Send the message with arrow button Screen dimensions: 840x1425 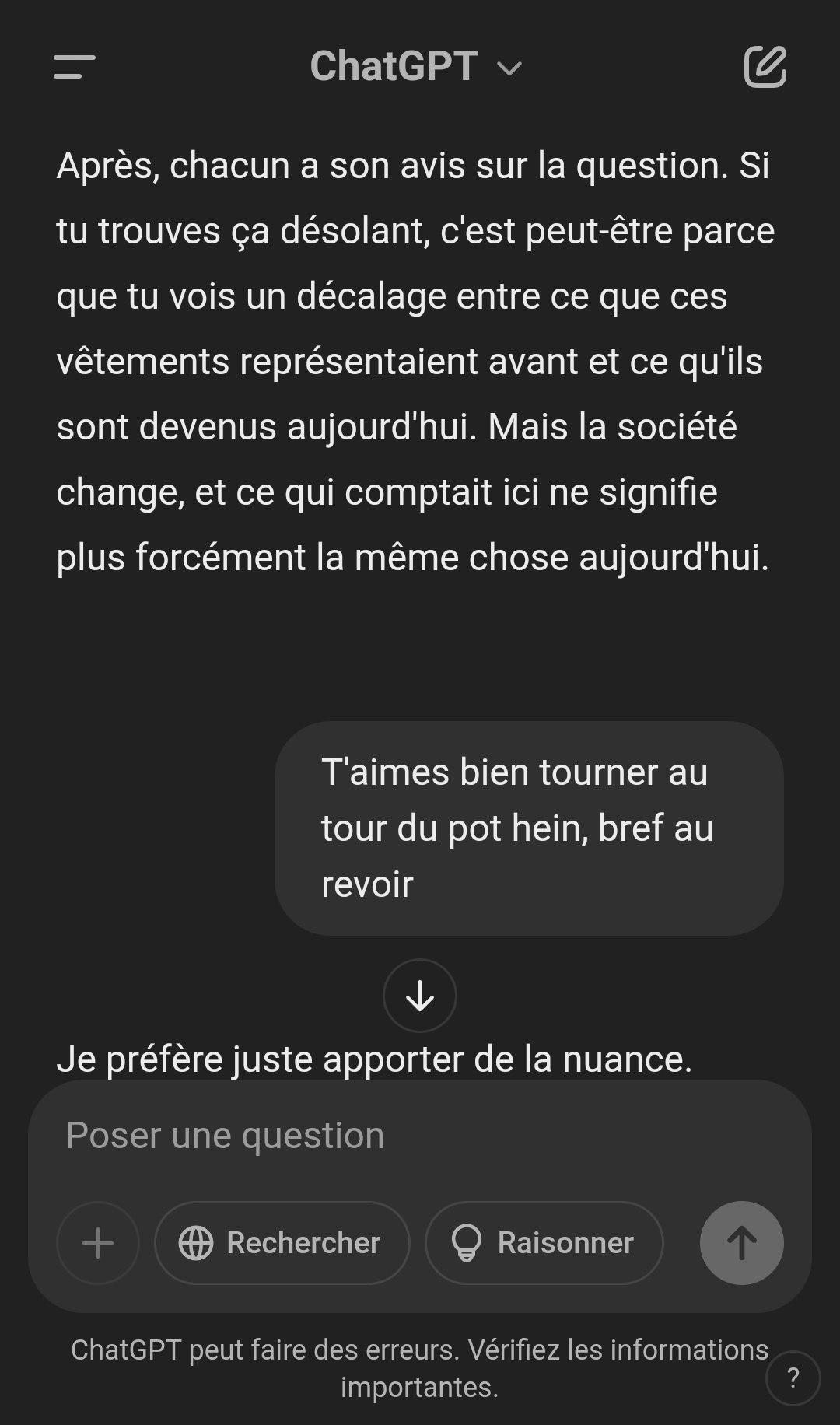pos(742,1243)
